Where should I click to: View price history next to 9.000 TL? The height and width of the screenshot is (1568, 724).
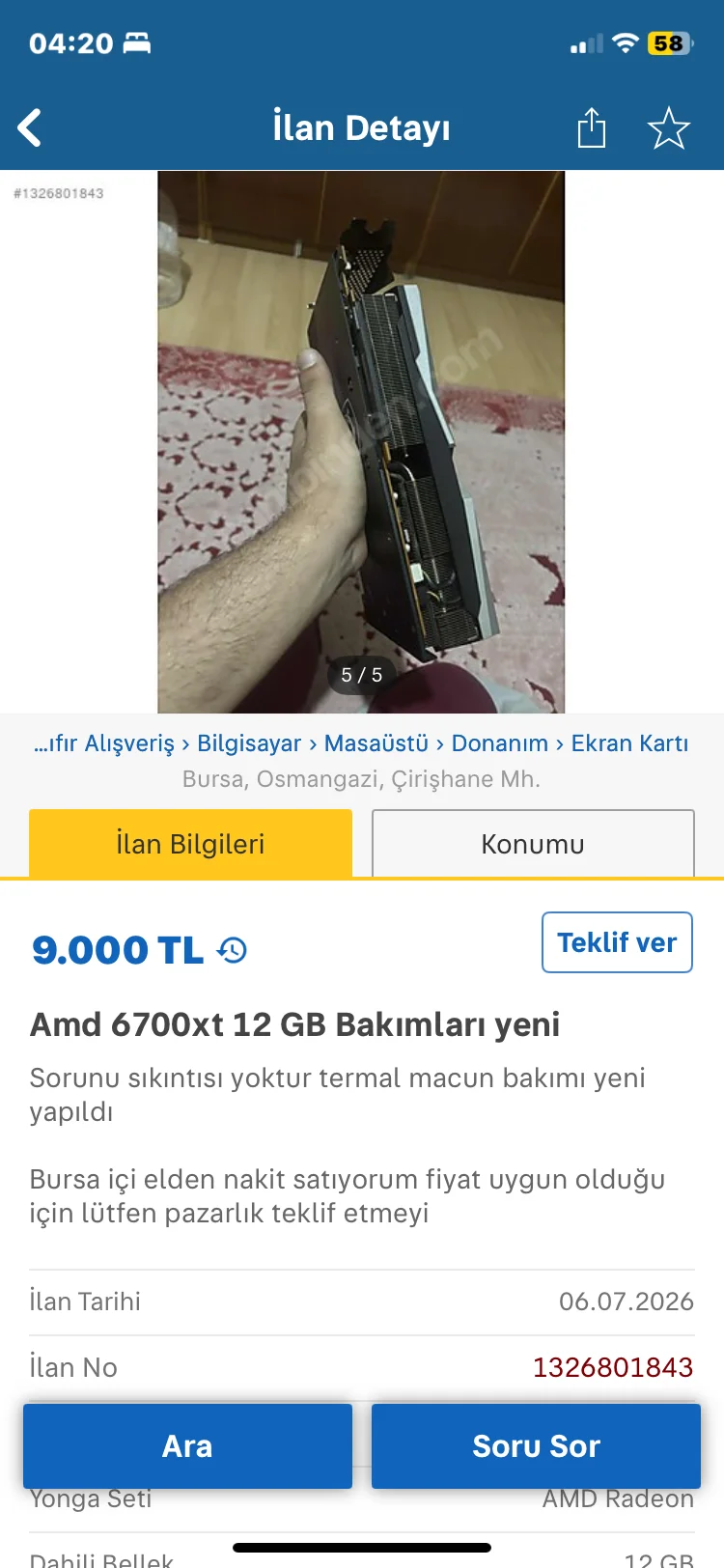(232, 950)
